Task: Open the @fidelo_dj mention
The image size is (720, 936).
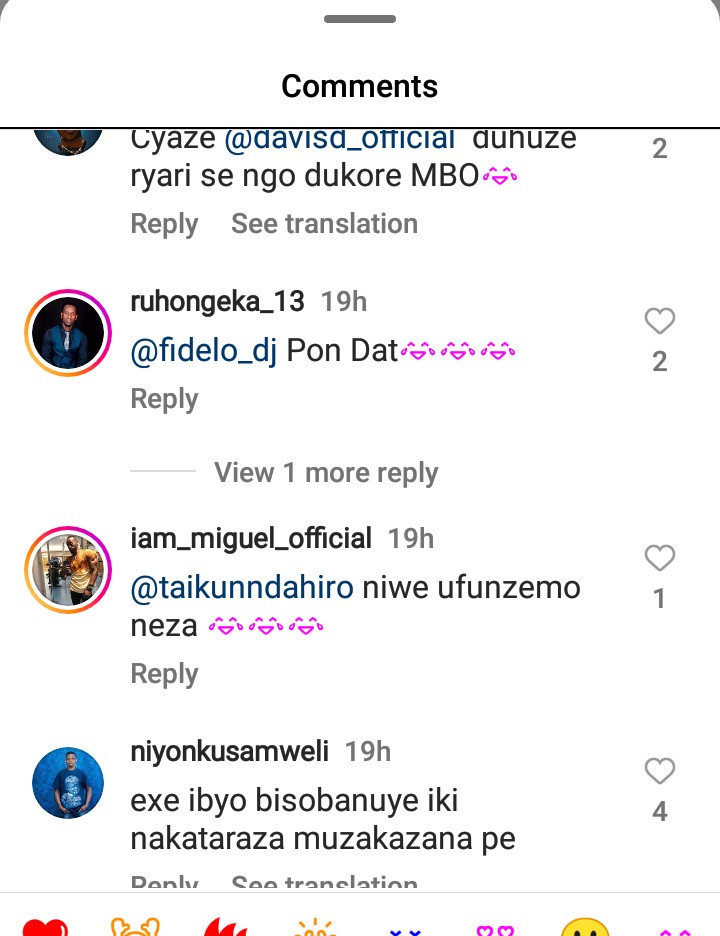Action: point(204,351)
